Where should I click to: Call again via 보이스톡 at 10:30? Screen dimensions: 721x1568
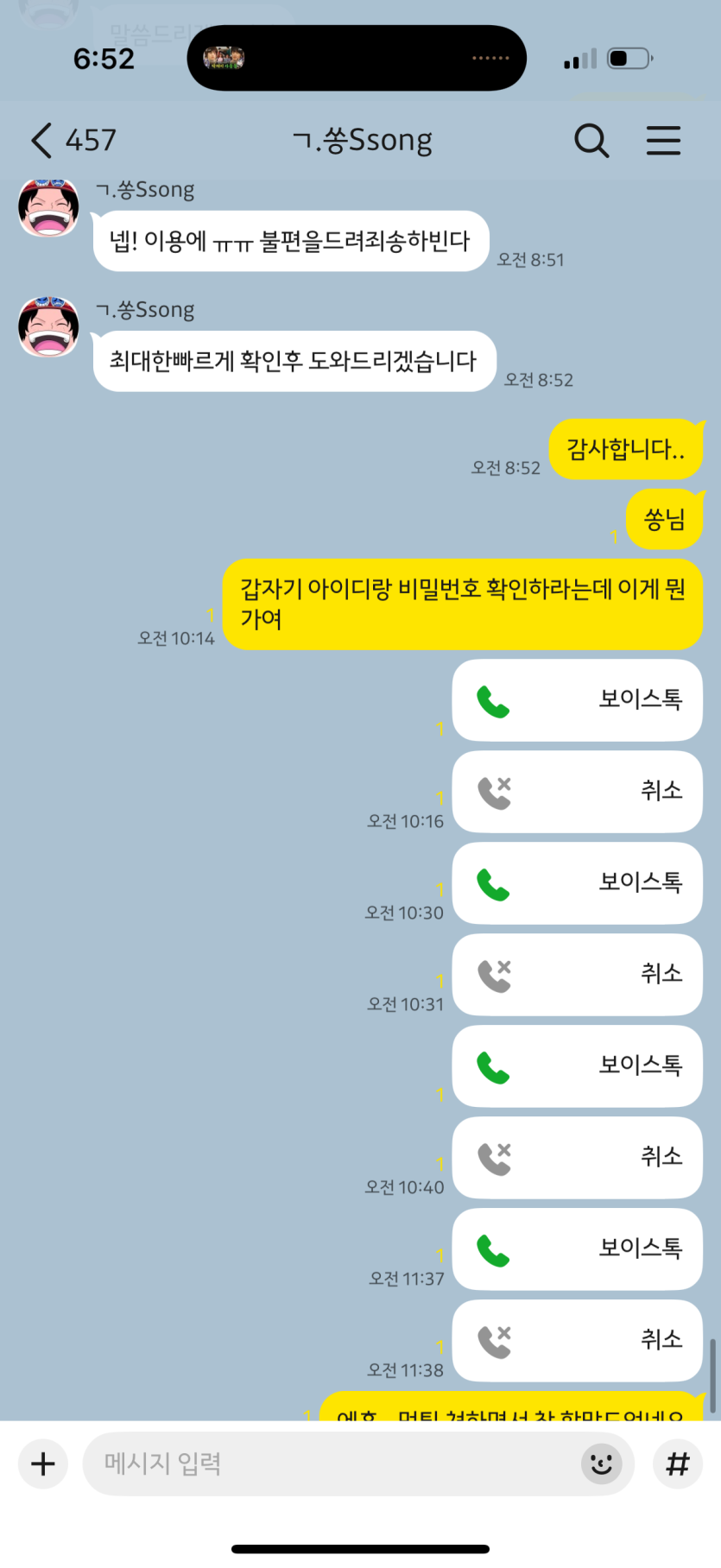(x=577, y=883)
